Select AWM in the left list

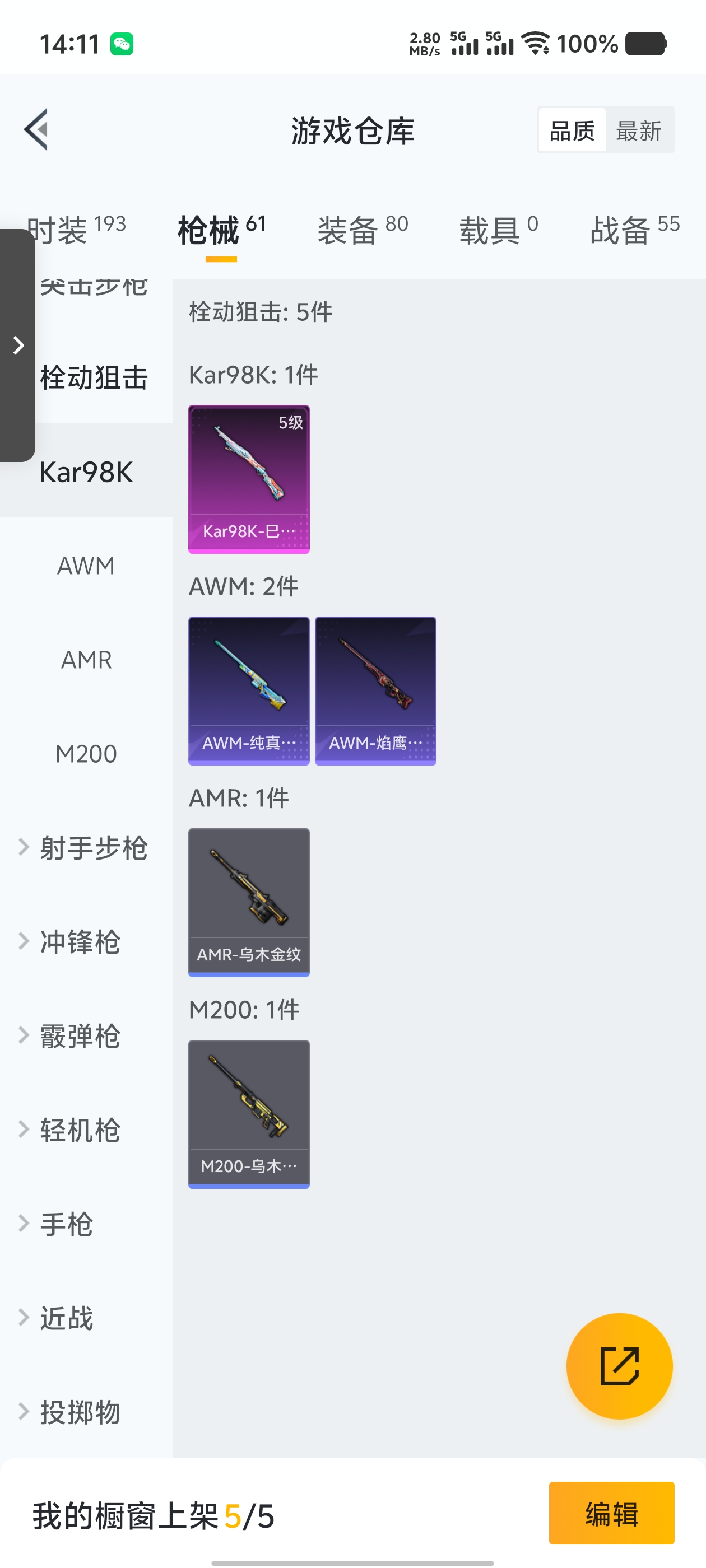(x=86, y=566)
